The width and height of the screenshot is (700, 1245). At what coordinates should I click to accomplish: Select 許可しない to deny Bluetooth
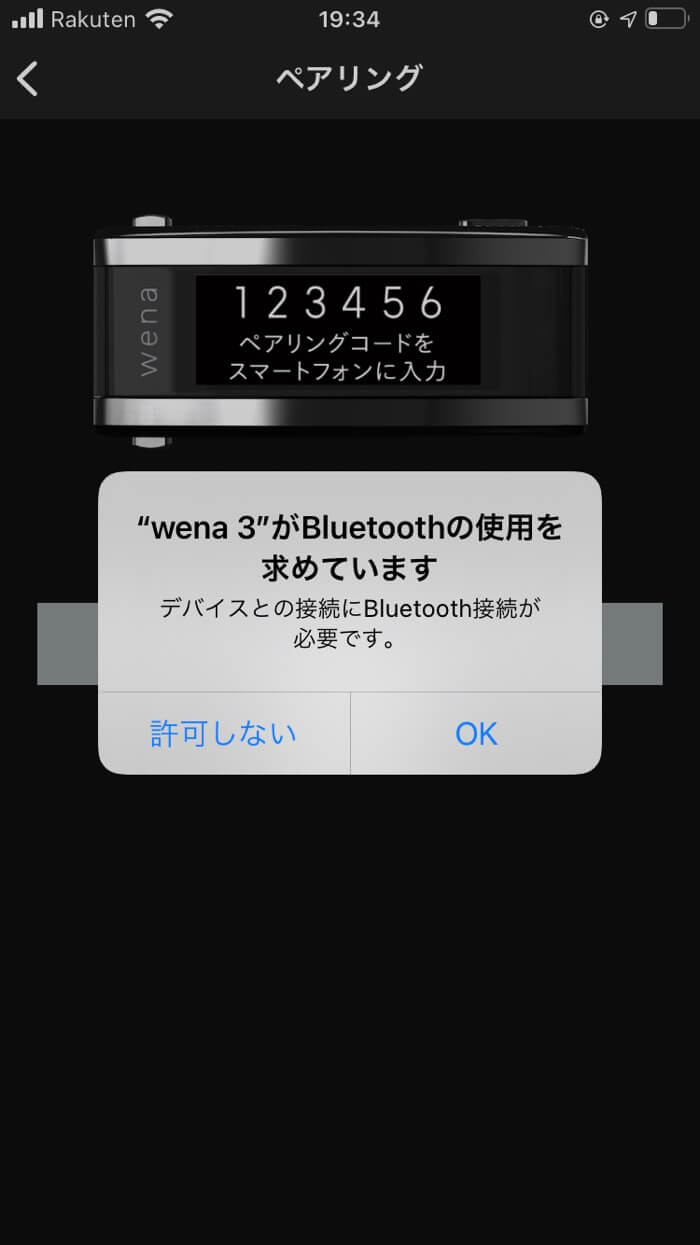click(x=224, y=733)
